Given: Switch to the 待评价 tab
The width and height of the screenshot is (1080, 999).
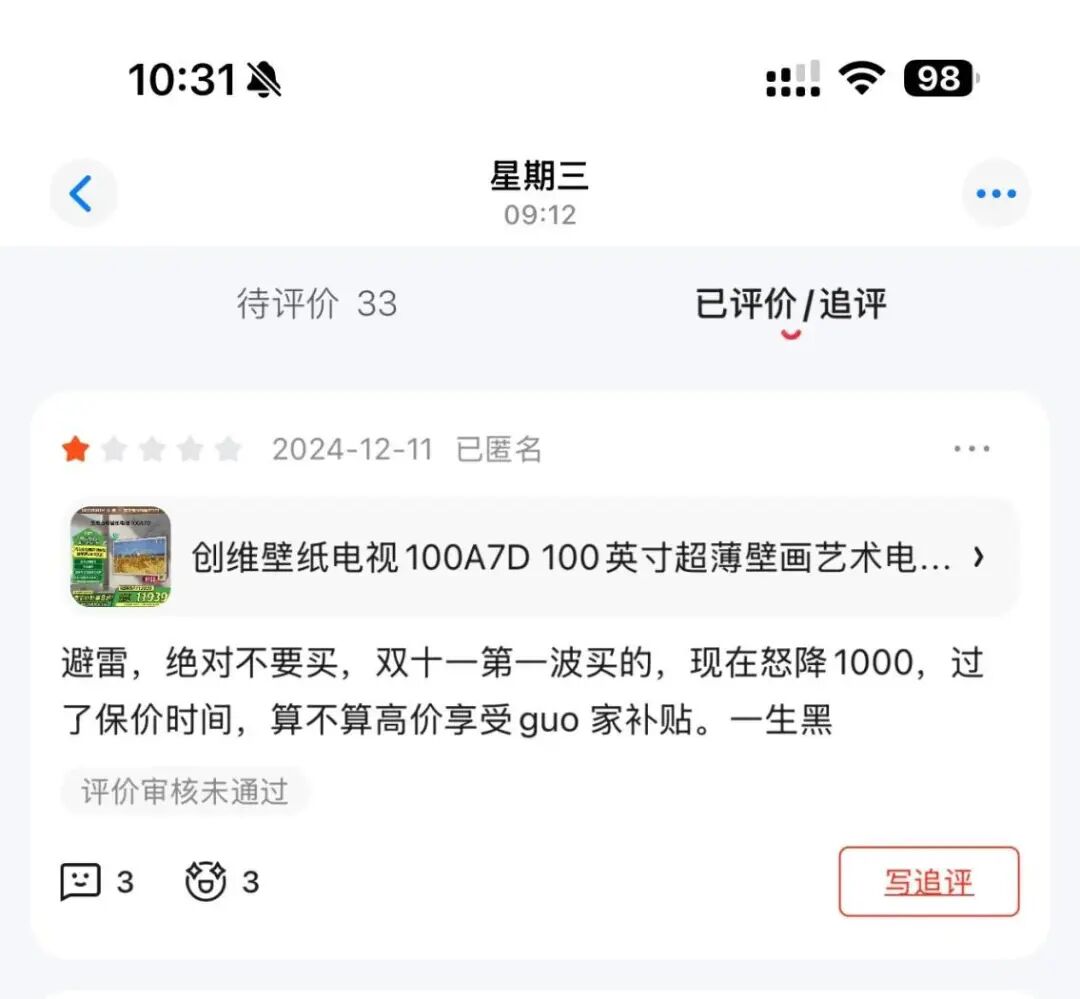Looking at the screenshot, I should 317,303.
